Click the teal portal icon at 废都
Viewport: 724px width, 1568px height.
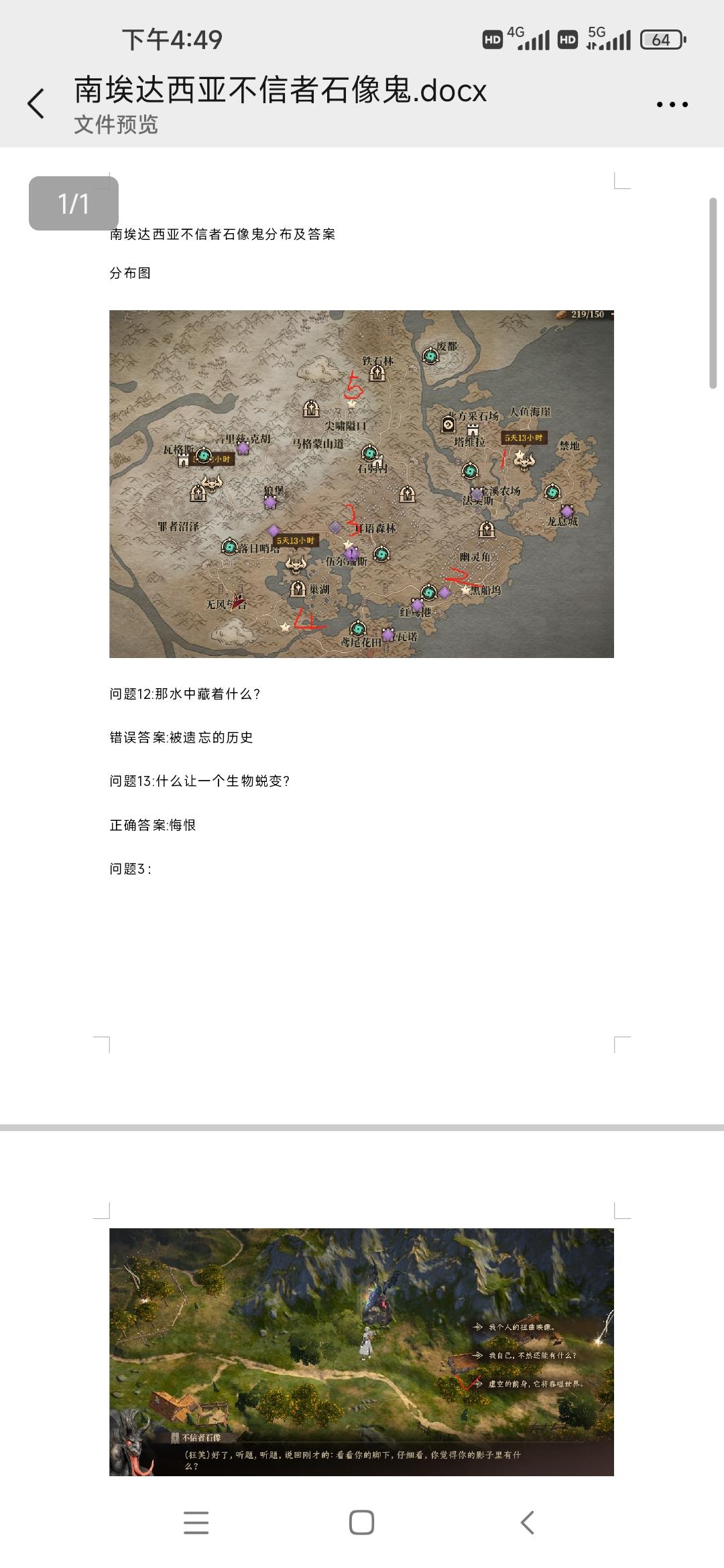(430, 355)
